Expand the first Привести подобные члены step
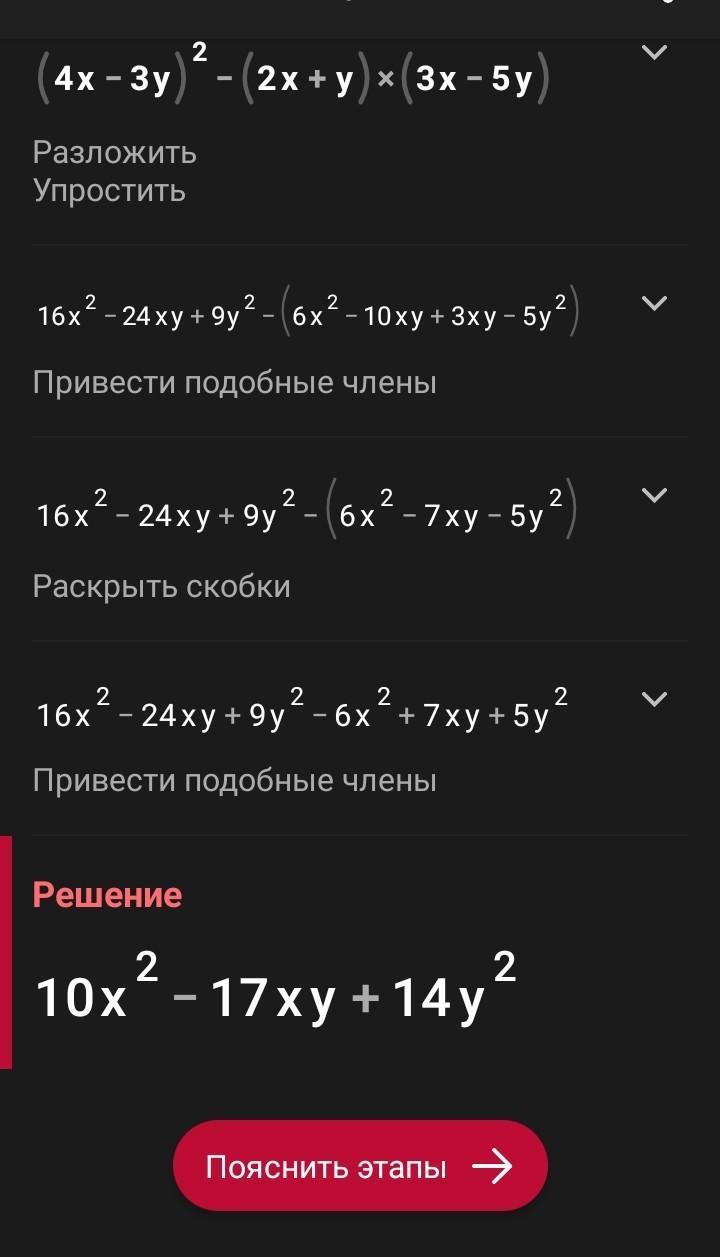 point(653,303)
